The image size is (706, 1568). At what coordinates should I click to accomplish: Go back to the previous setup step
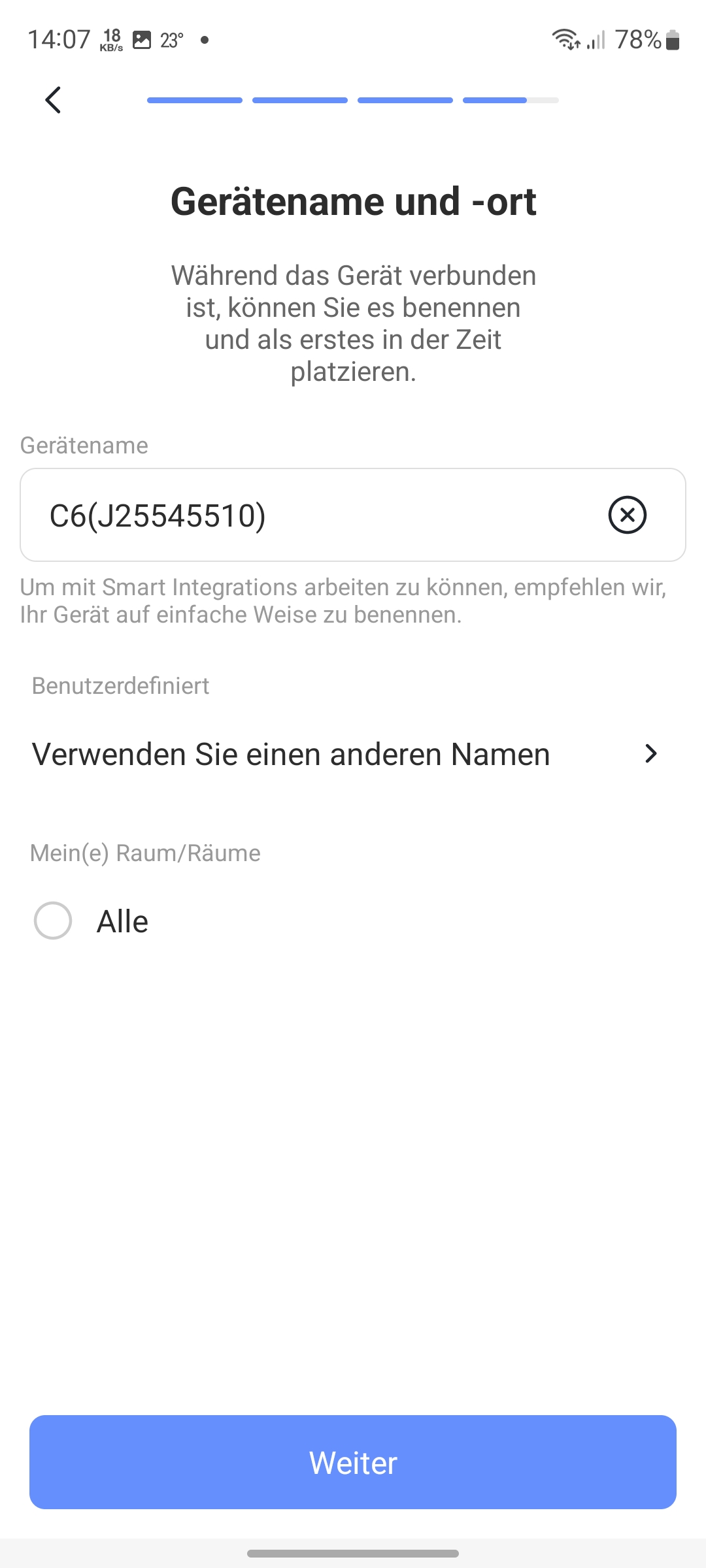(x=53, y=100)
